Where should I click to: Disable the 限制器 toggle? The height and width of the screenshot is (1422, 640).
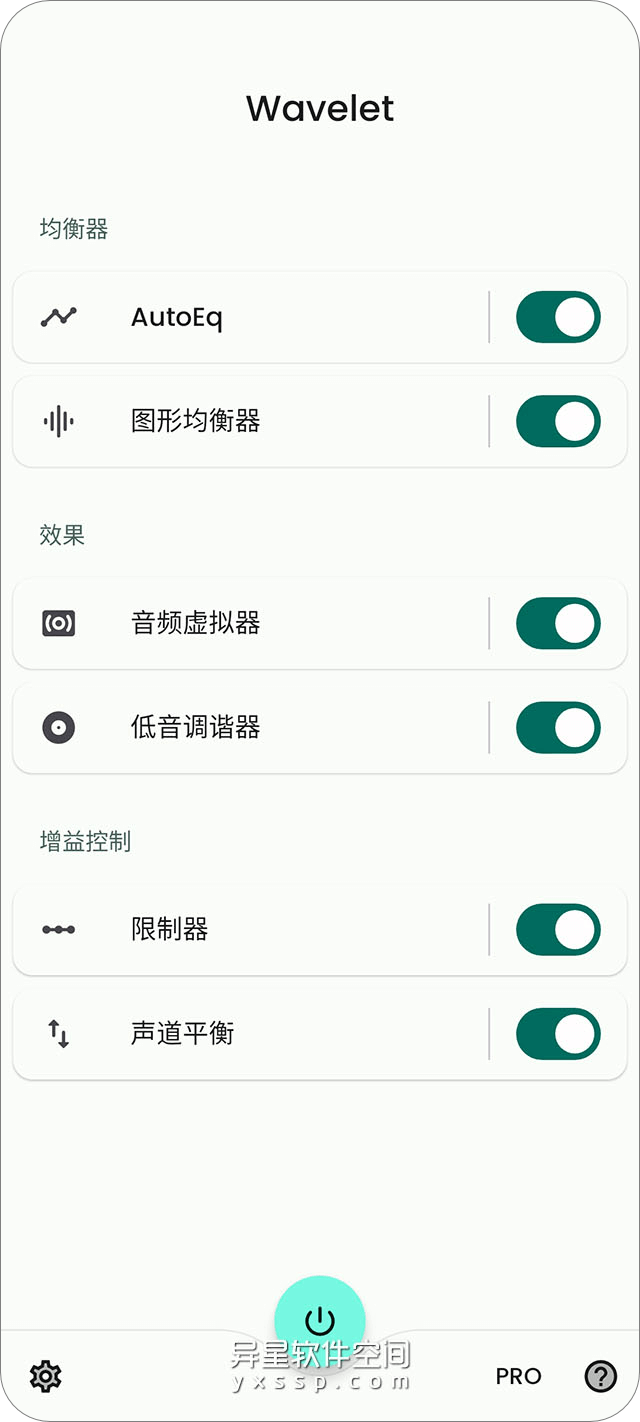pos(558,929)
